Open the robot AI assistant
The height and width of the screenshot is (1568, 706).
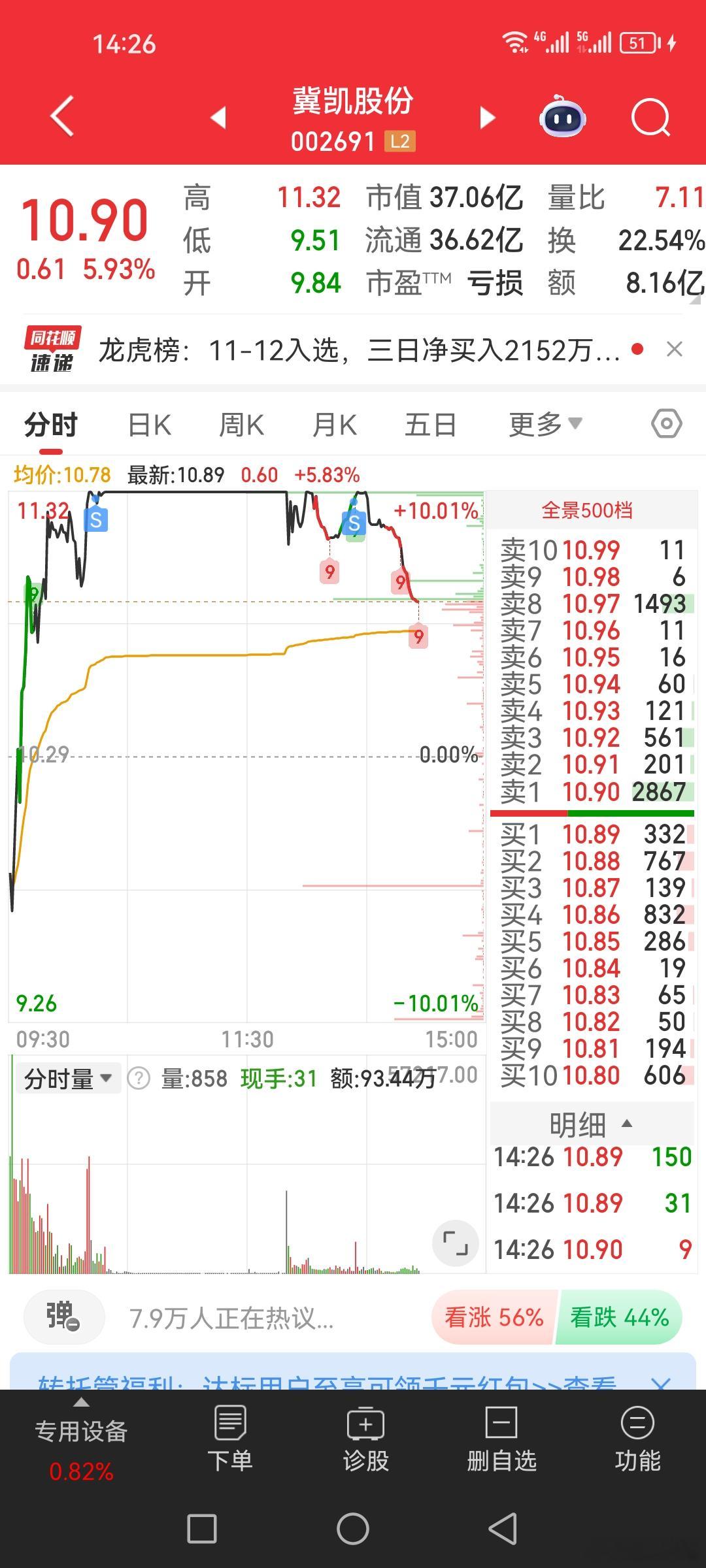tap(562, 117)
